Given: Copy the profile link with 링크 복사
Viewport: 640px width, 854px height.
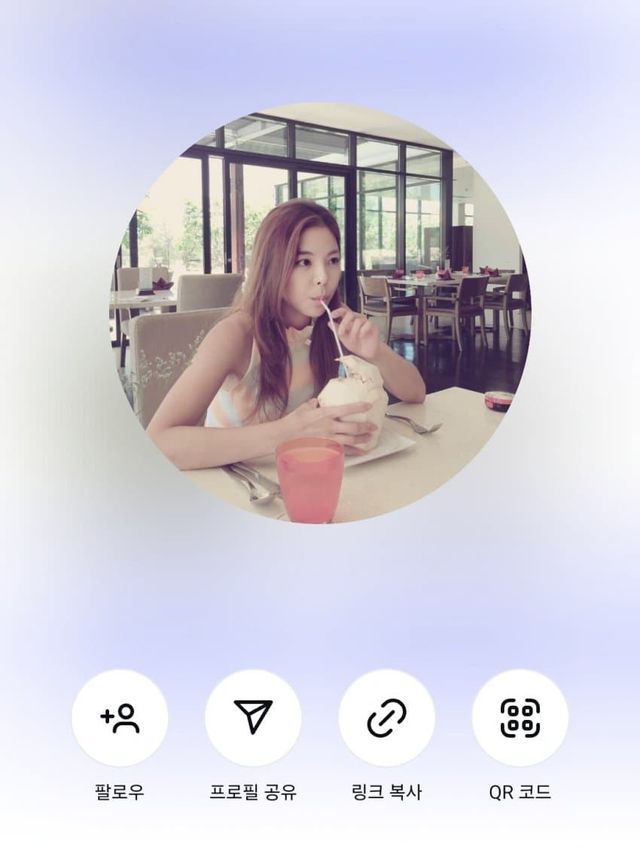Looking at the screenshot, I should 386,718.
